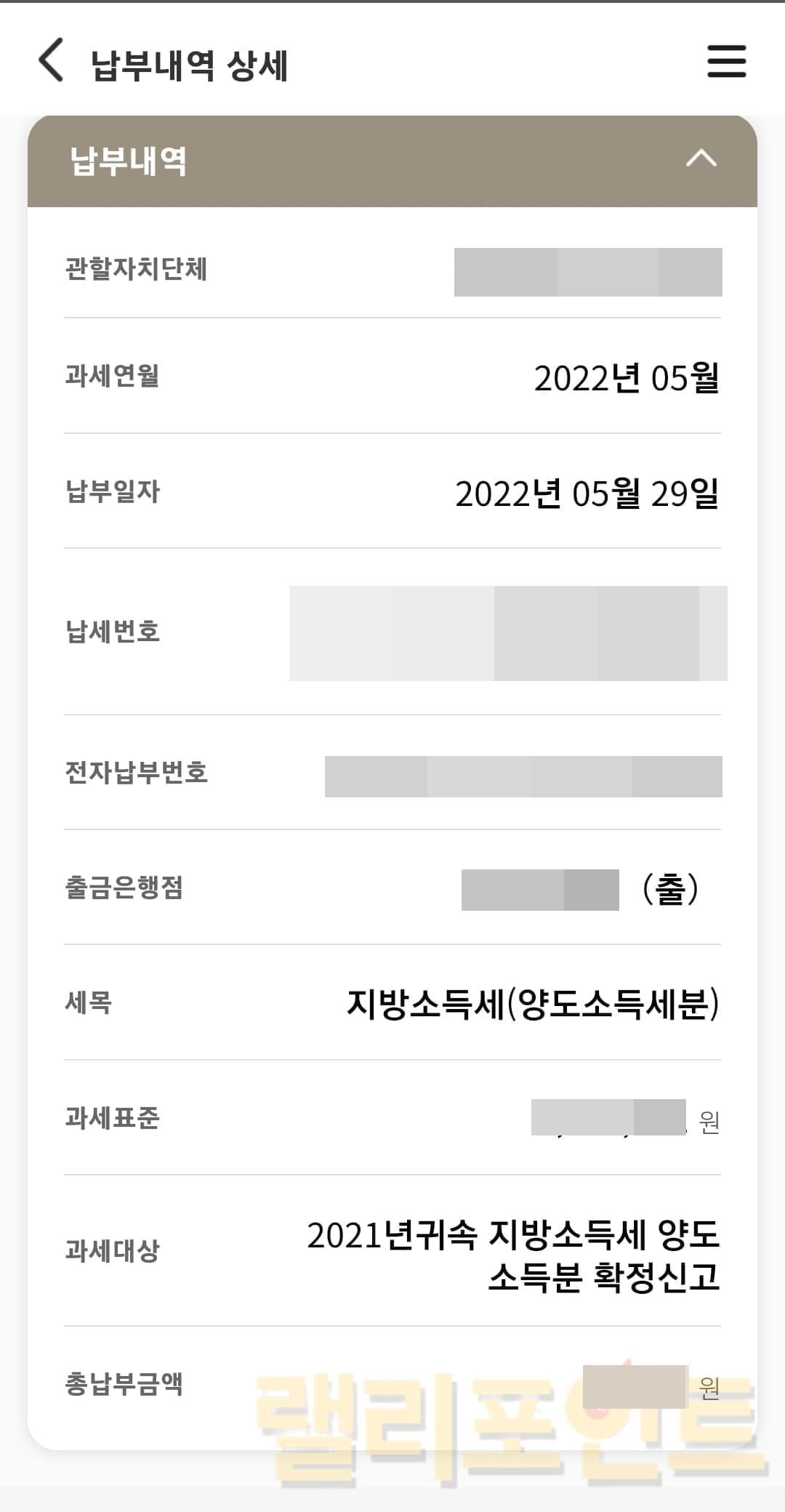Go back from 납부내역 상세

click(x=51, y=60)
